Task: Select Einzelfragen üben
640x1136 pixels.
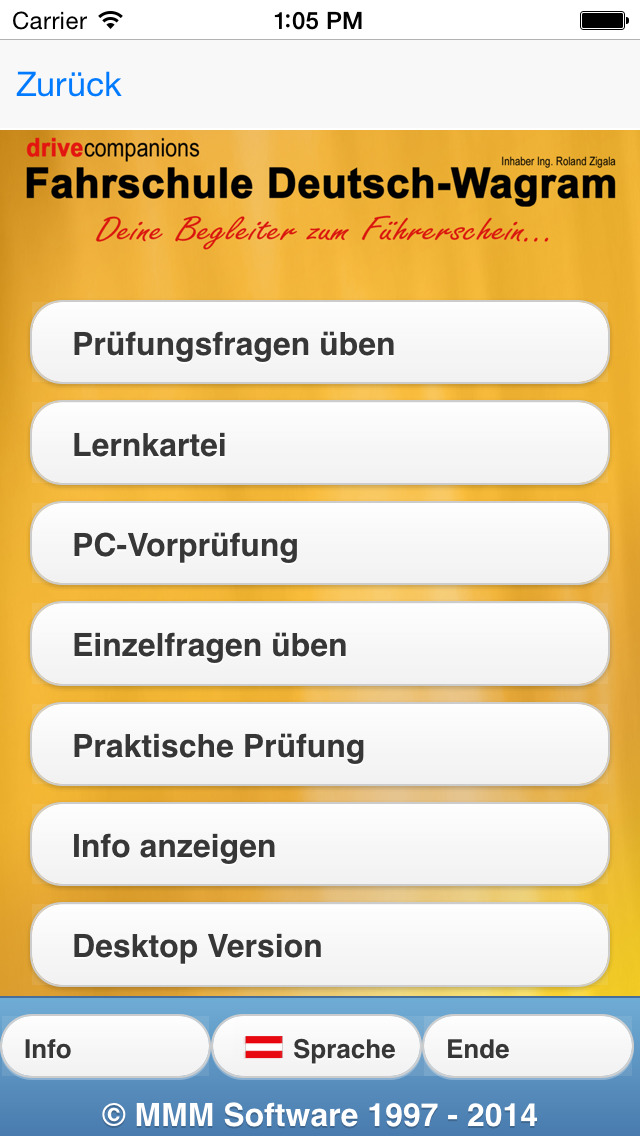Action: click(320, 644)
